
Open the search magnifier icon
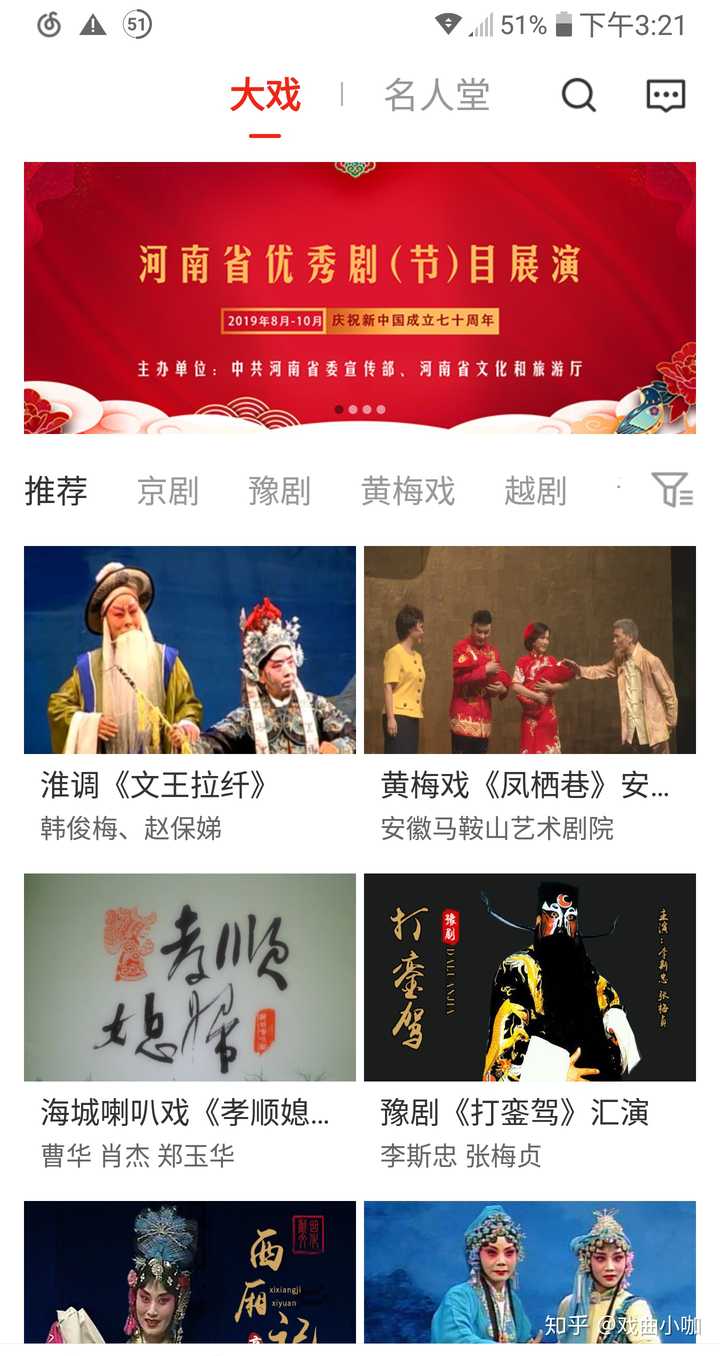point(578,96)
